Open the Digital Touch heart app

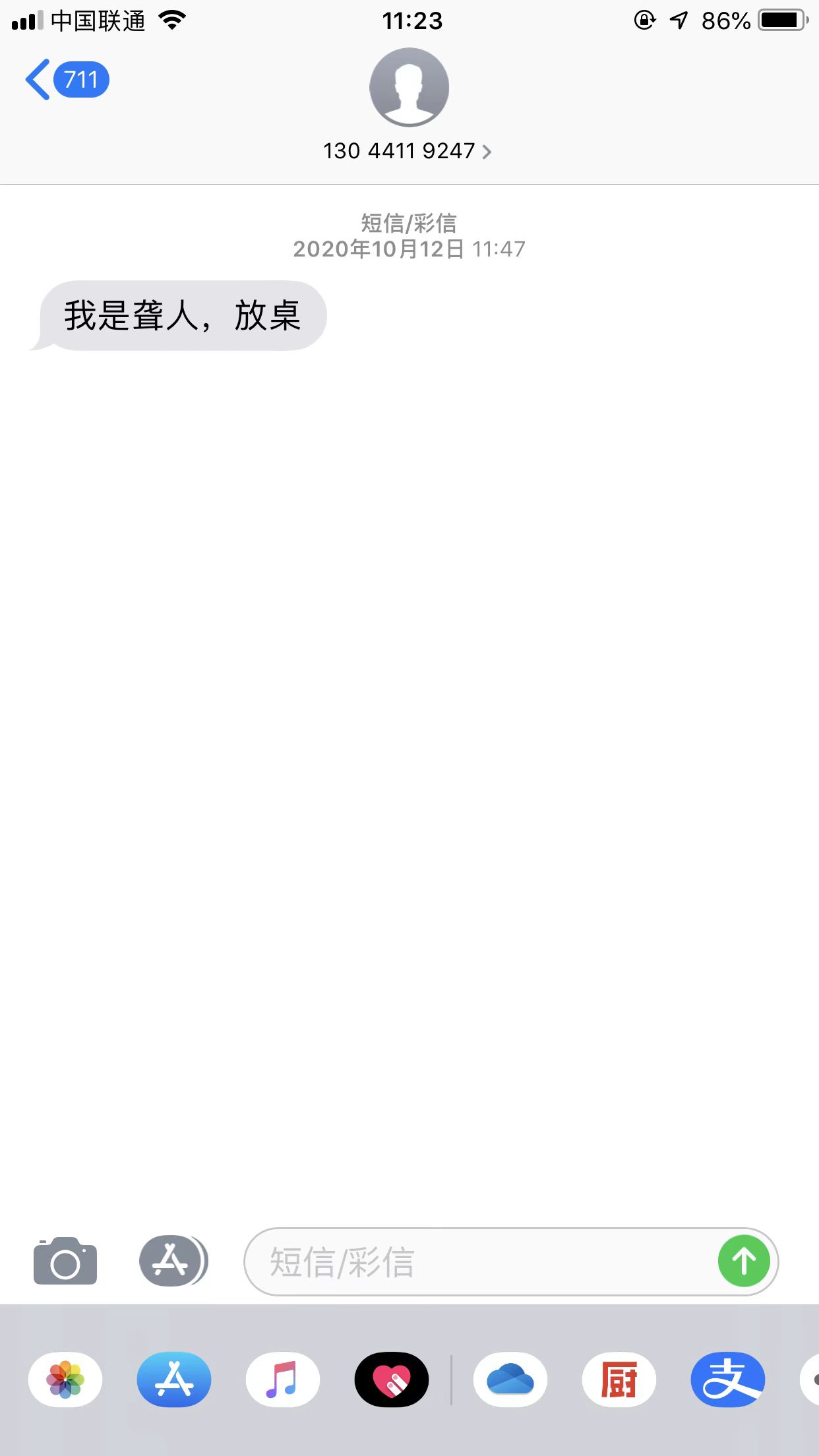click(x=392, y=1380)
